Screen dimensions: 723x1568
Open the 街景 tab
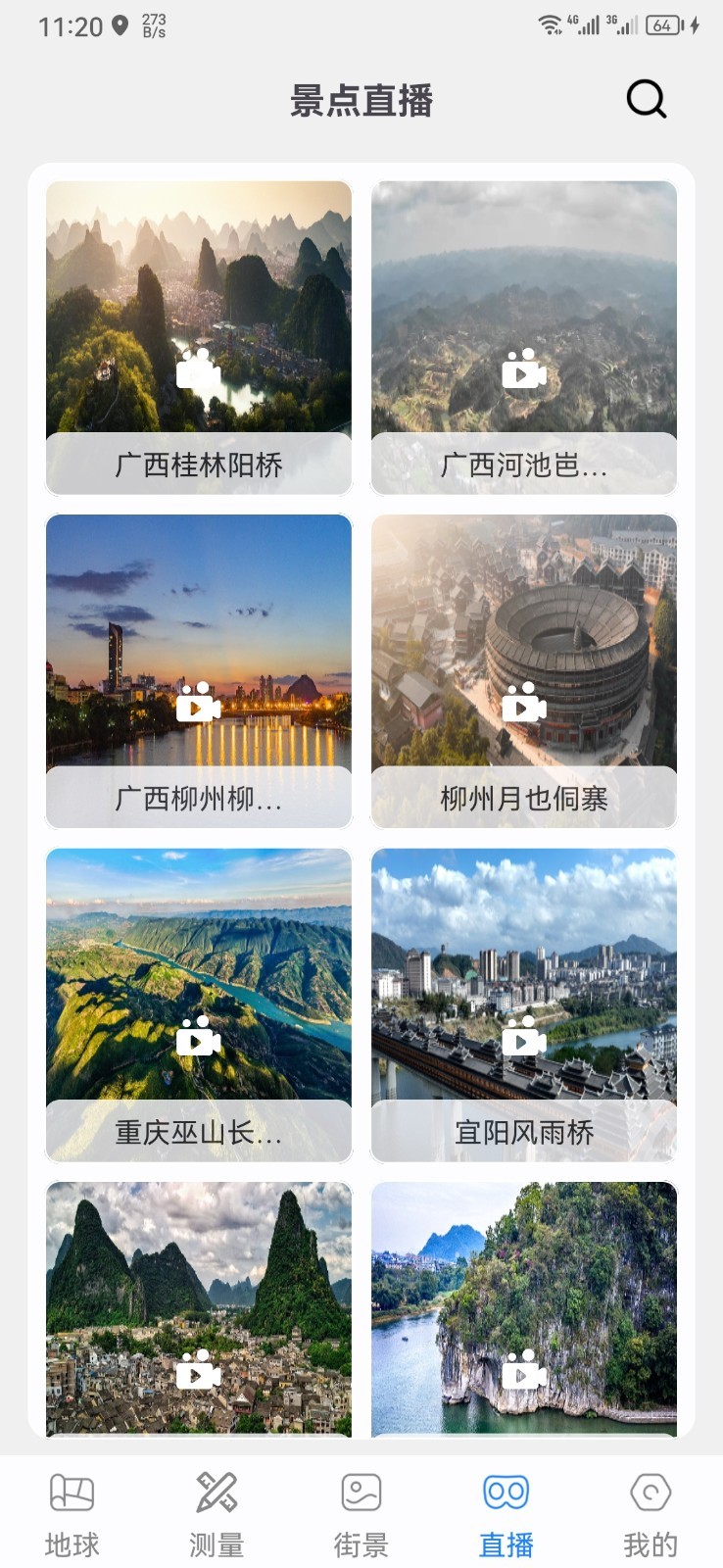361,1514
